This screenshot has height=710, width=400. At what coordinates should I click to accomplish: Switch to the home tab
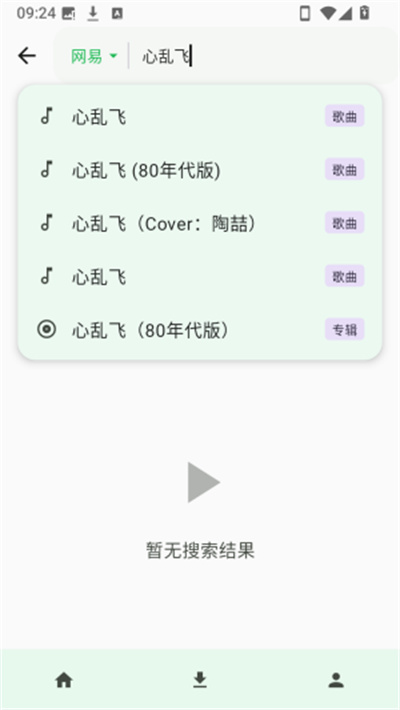coord(64,680)
